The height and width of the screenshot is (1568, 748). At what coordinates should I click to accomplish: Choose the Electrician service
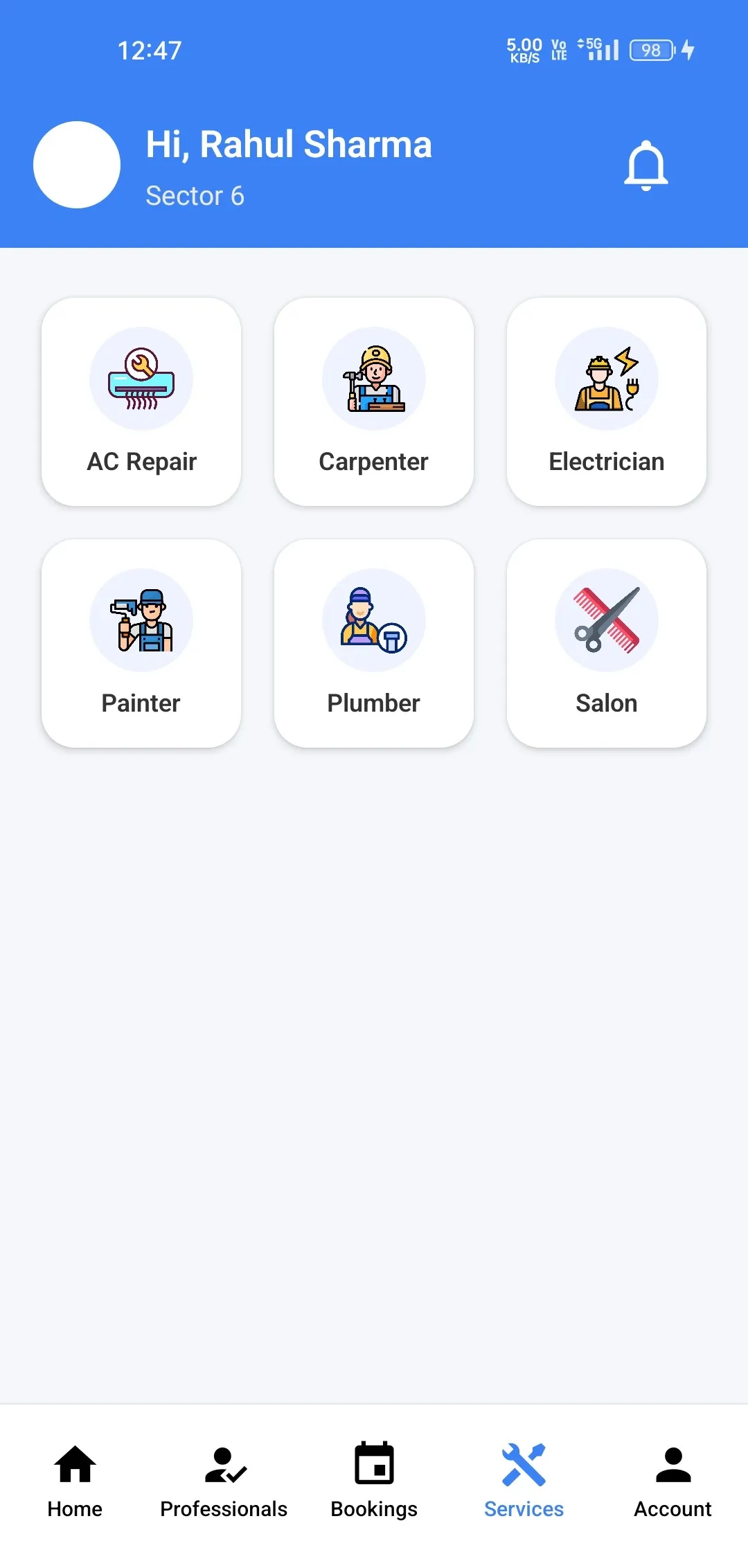point(607,402)
